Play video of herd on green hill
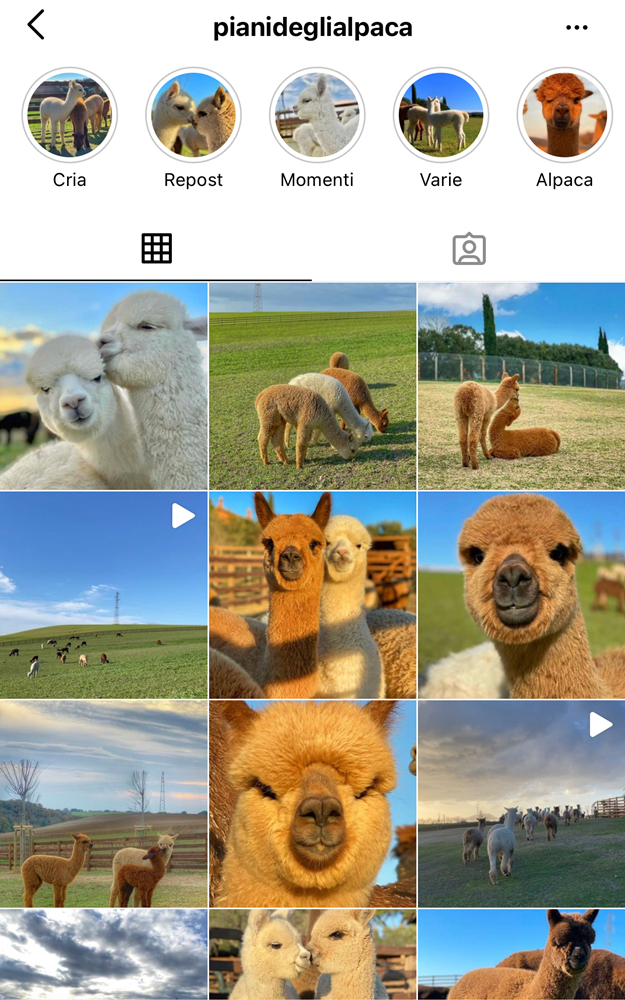 click(x=104, y=595)
